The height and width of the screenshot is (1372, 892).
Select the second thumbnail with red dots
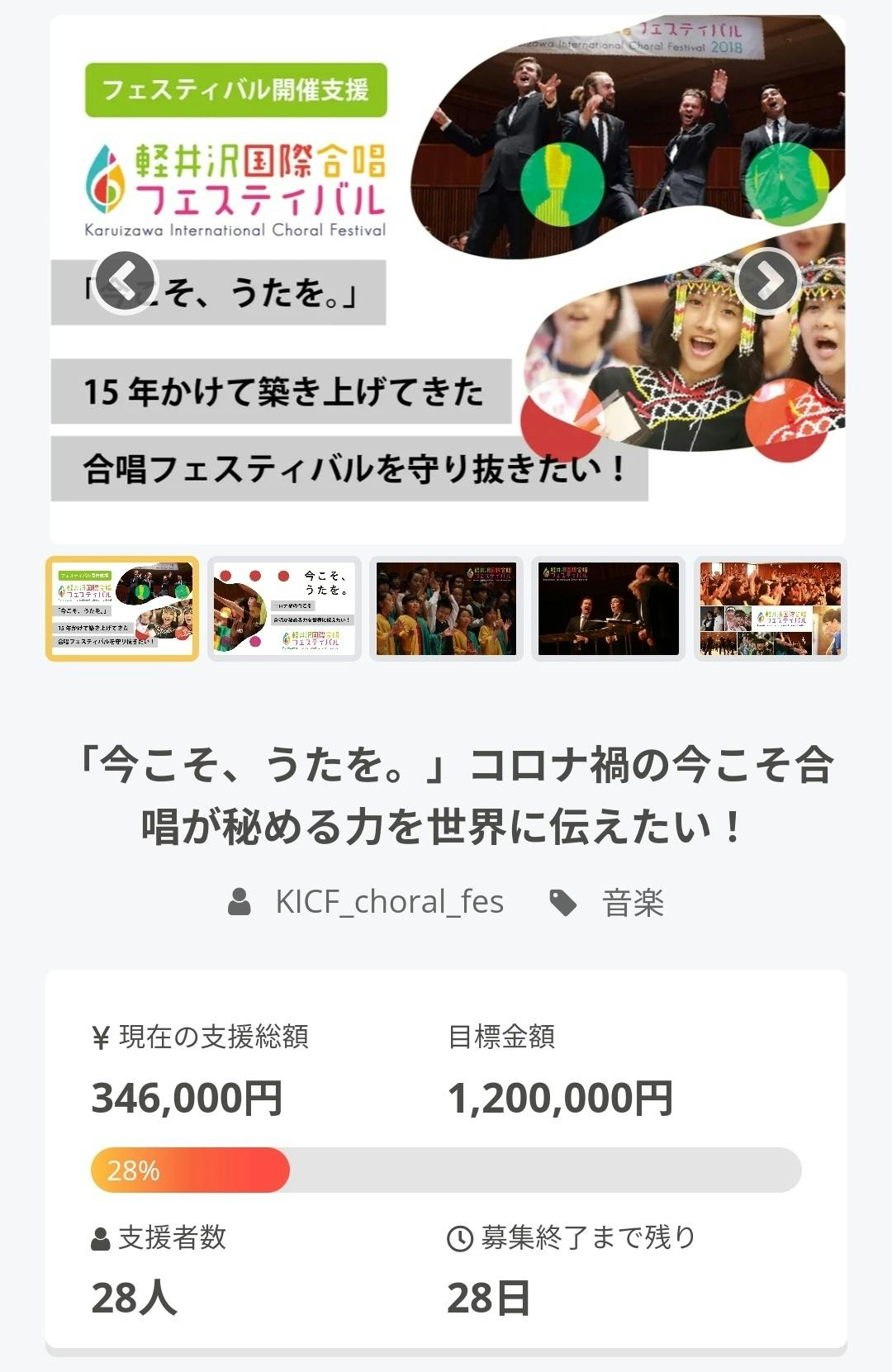[284, 609]
